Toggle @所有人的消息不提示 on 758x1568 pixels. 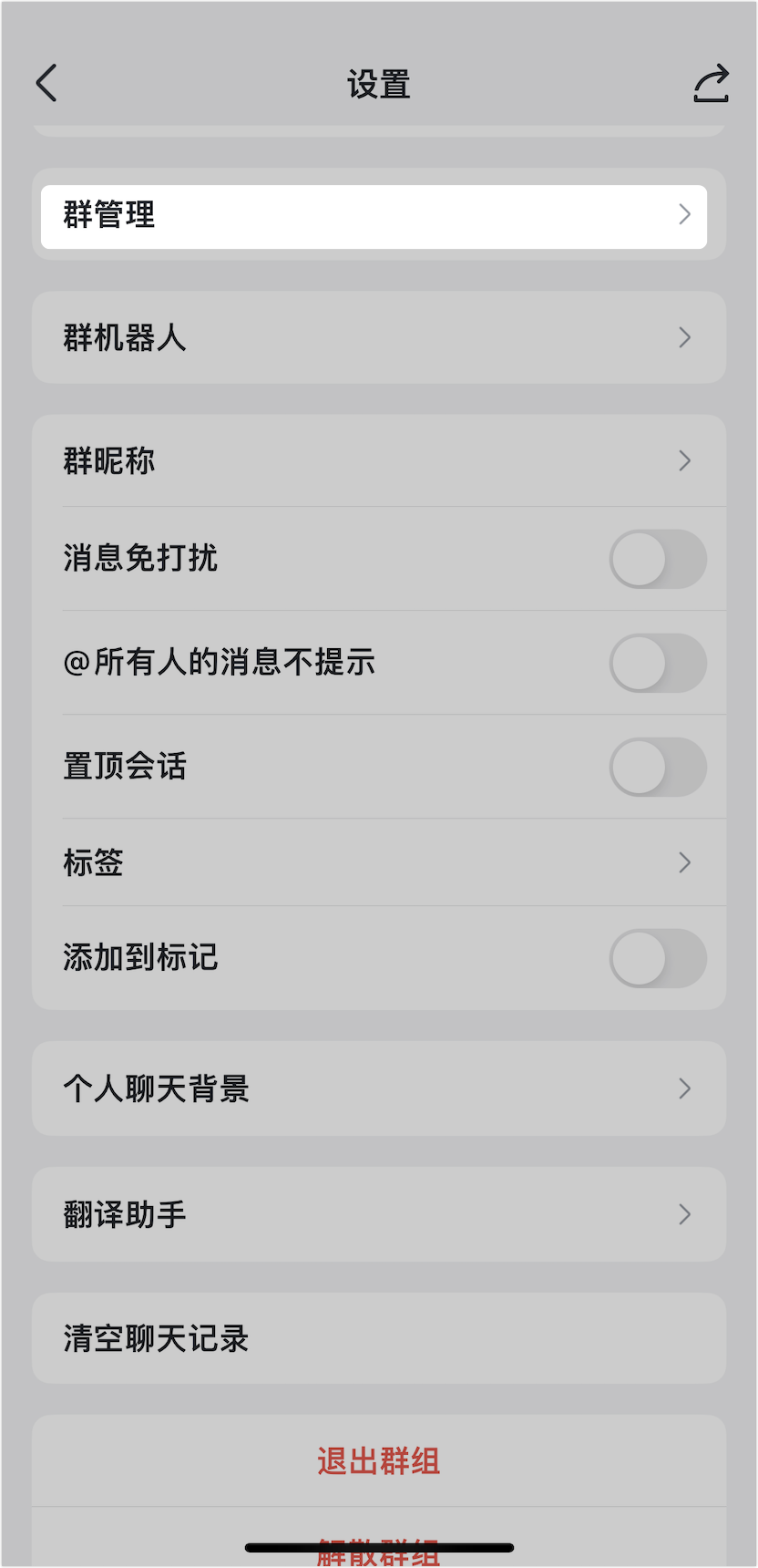pyautogui.click(x=658, y=663)
